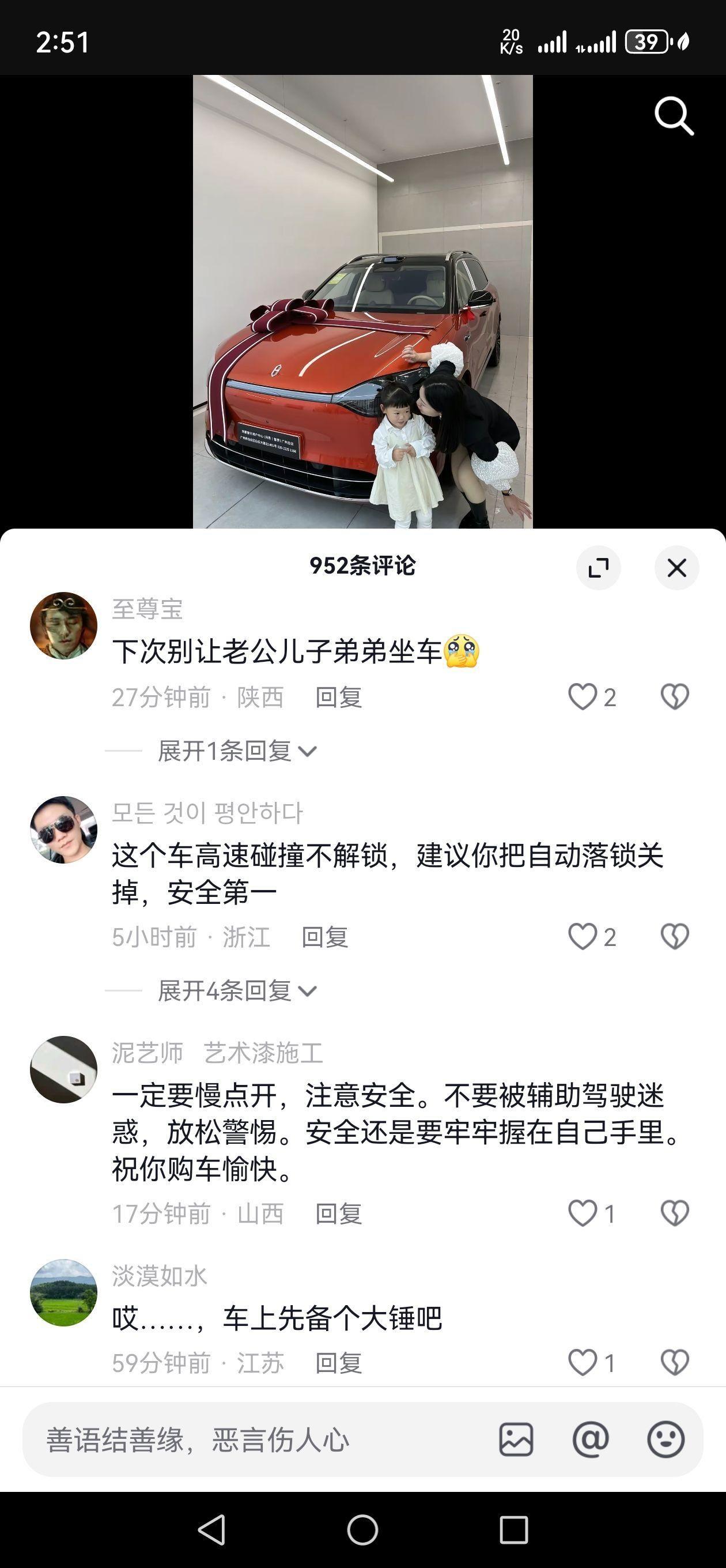Close the comments panel
This screenshot has width=726, height=1568.
(x=676, y=568)
